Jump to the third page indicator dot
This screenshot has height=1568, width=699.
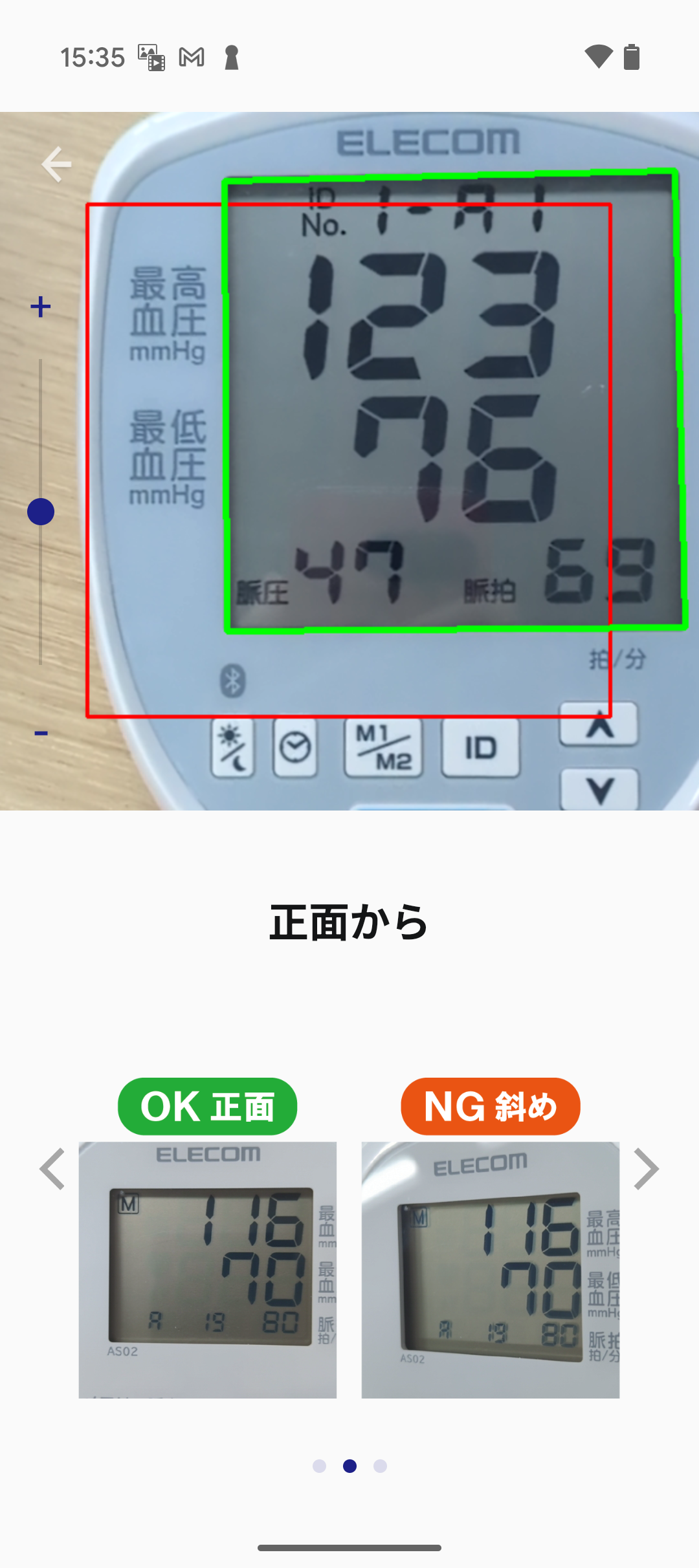tap(380, 1466)
